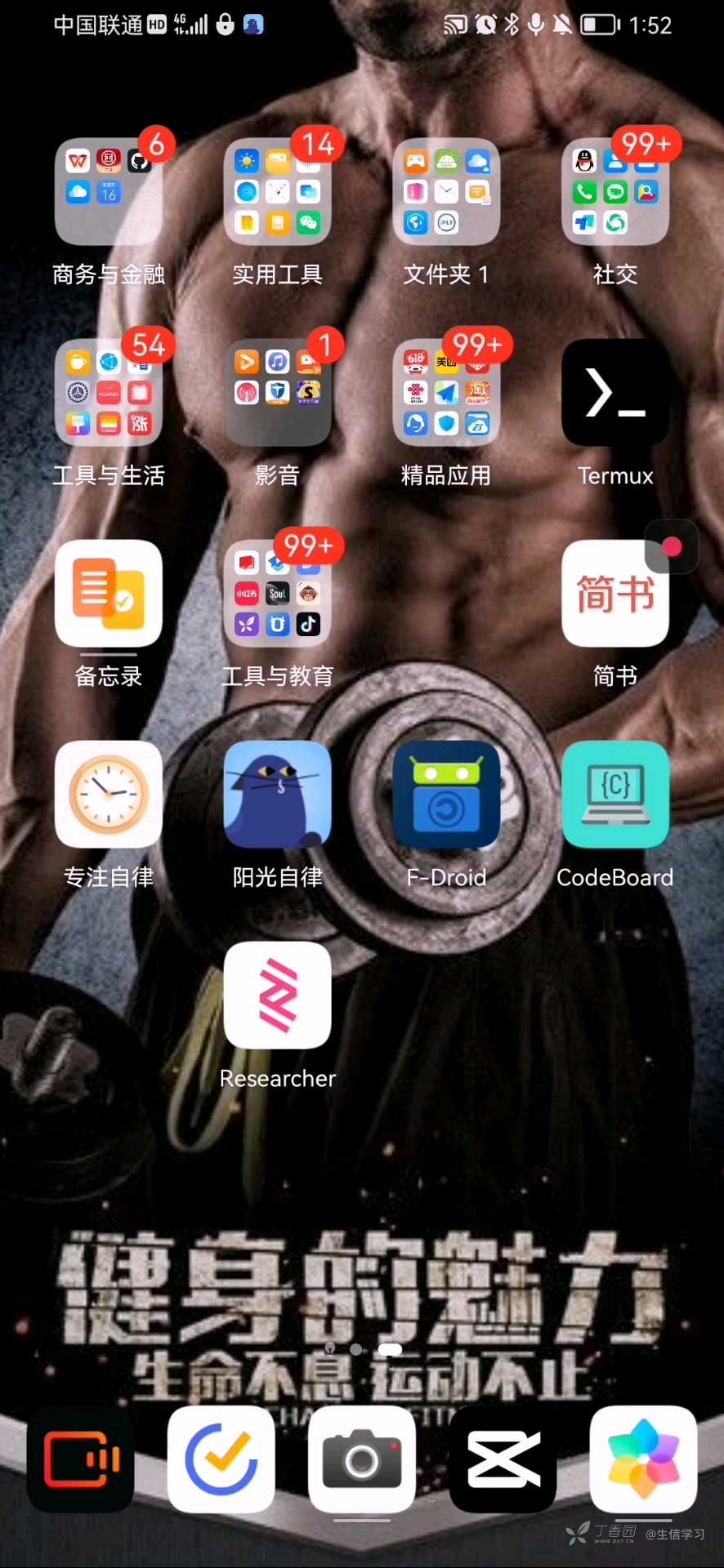
Task: Open the 专注自律 clock app
Action: [x=109, y=795]
